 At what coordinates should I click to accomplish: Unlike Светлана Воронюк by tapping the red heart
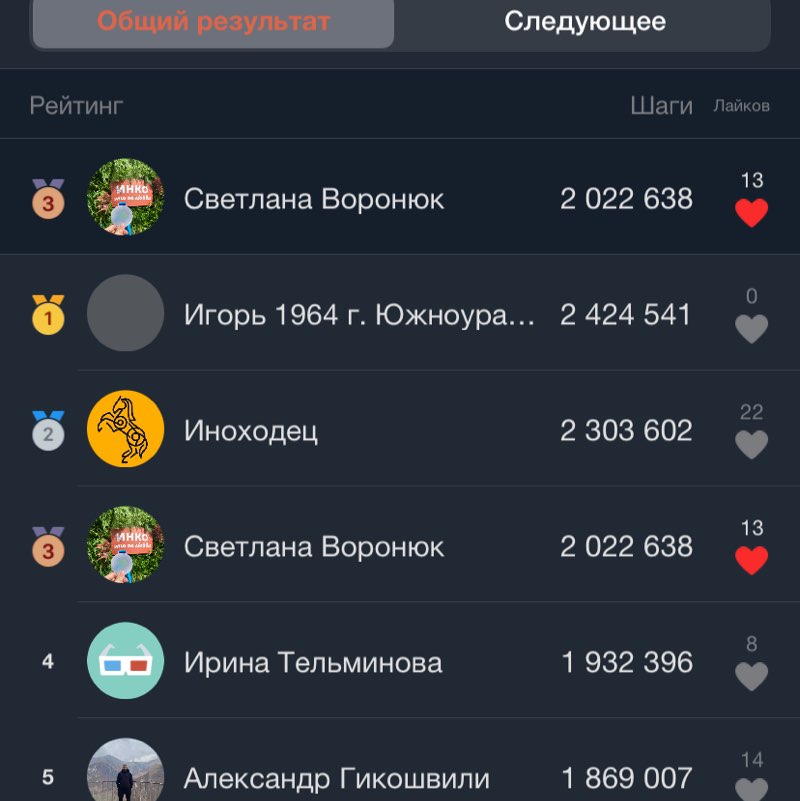pyautogui.click(x=752, y=213)
